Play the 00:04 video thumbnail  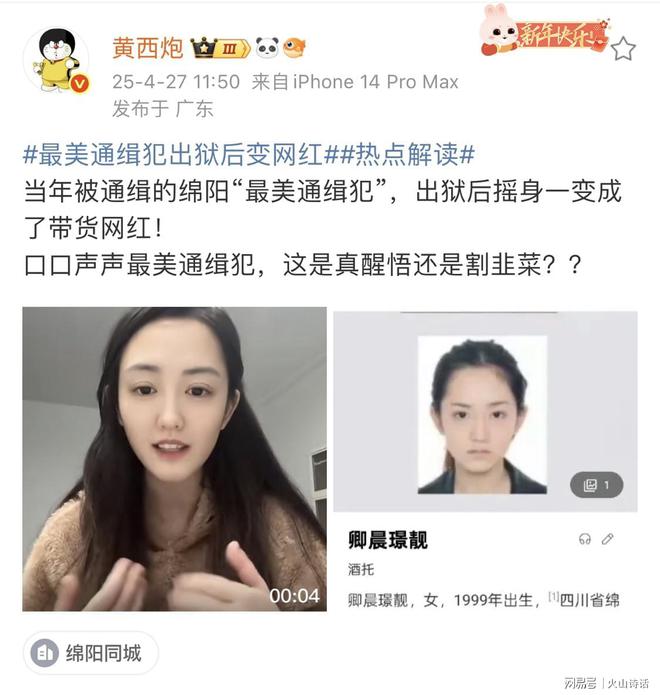[x=174, y=460]
